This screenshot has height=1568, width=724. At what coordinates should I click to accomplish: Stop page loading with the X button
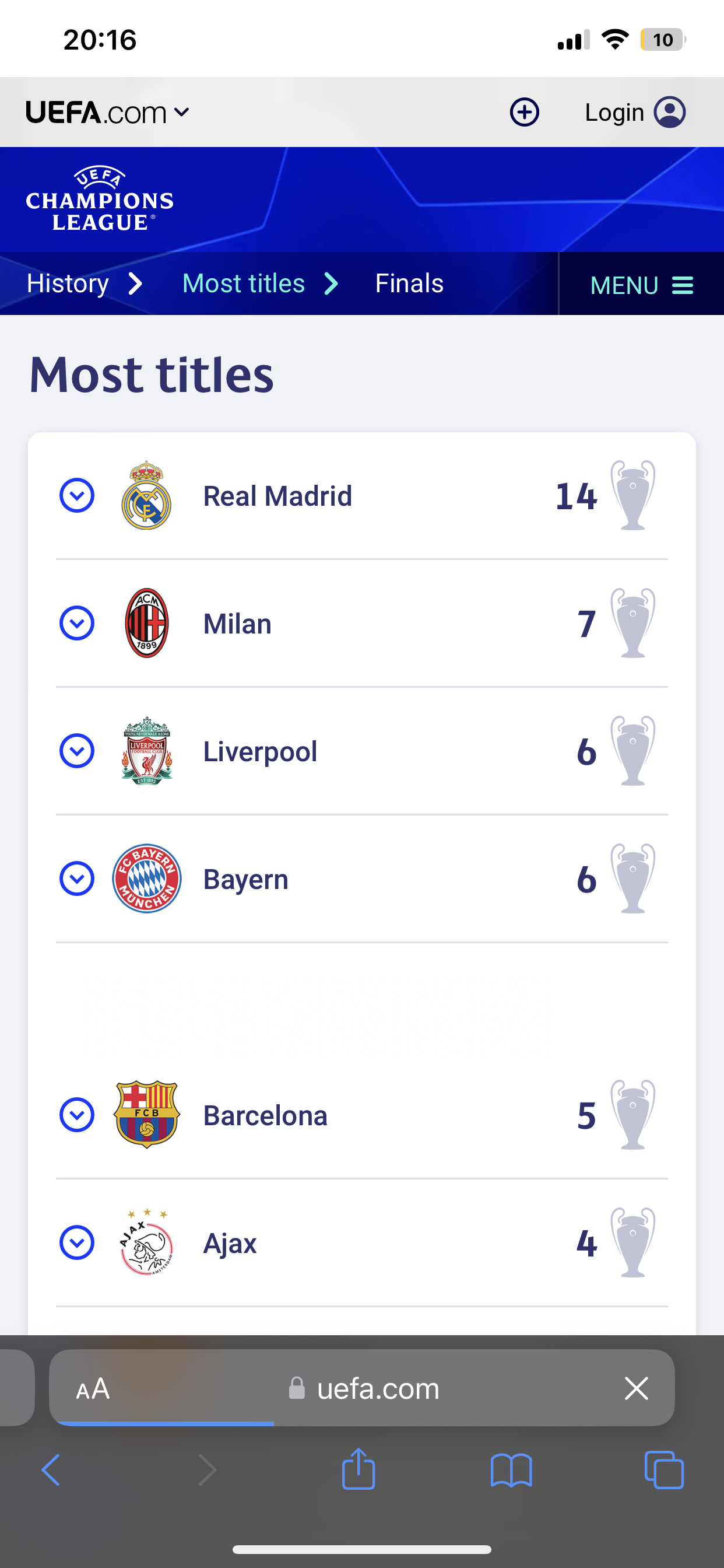(637, 1388)
